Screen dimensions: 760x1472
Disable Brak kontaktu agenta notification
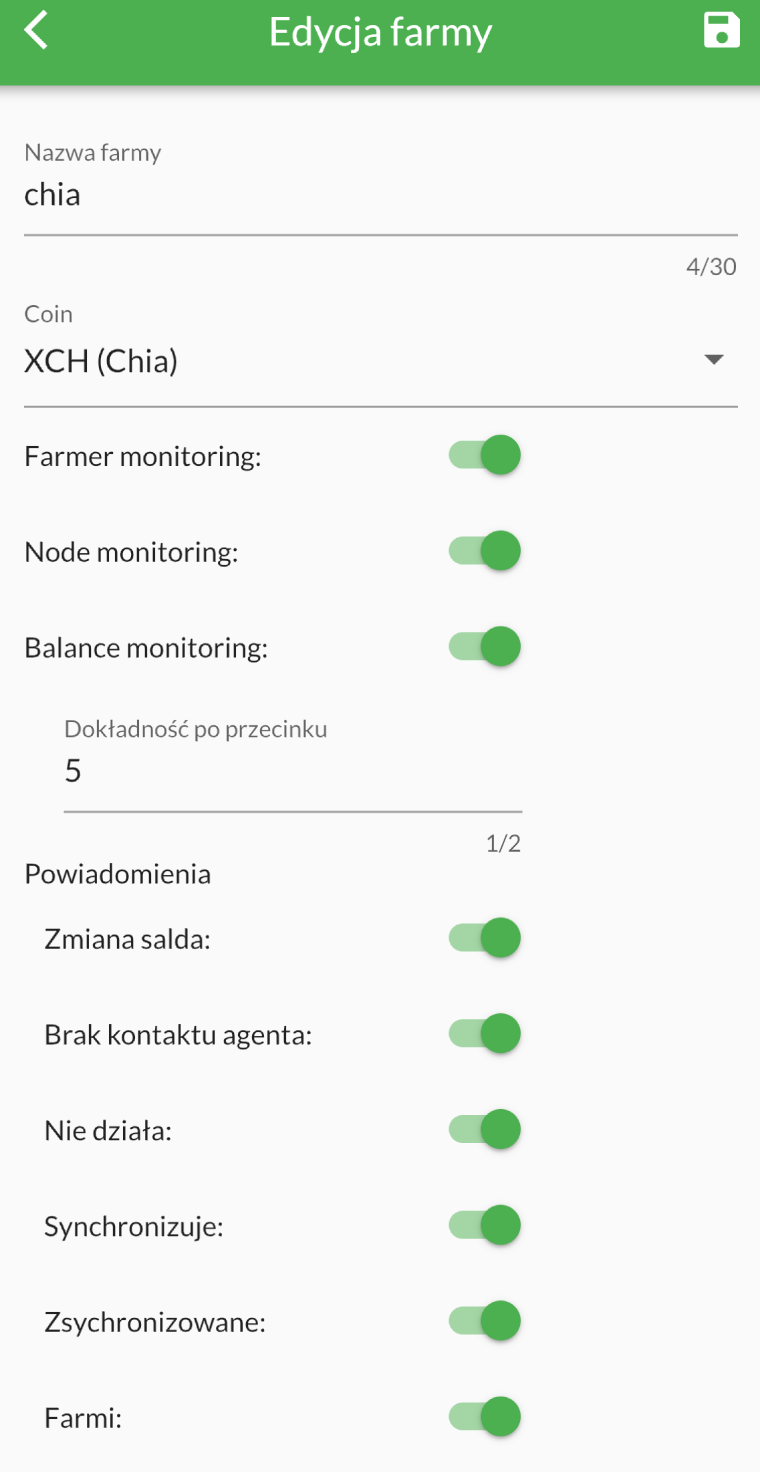pos(485,1034)
